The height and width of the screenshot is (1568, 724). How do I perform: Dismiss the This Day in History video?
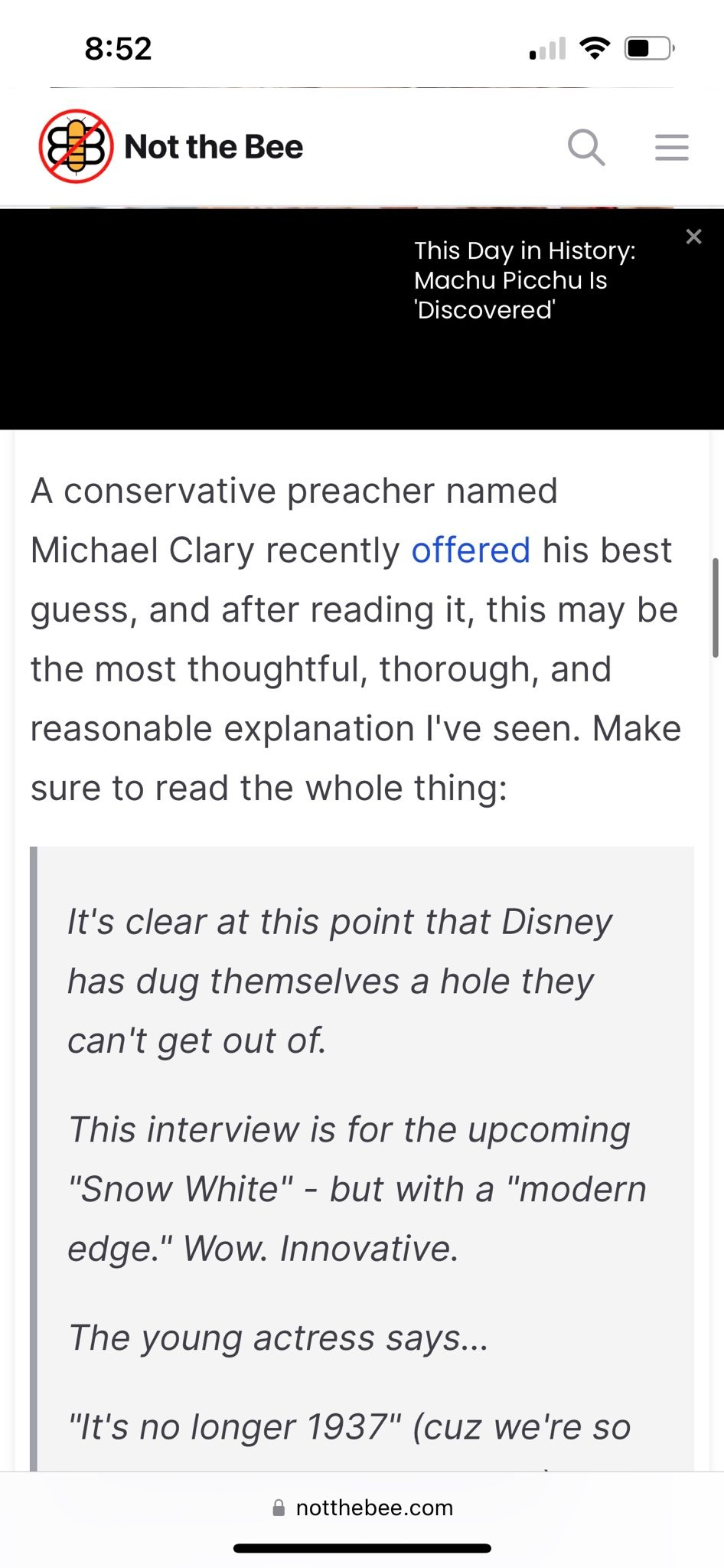coord(693,237)
